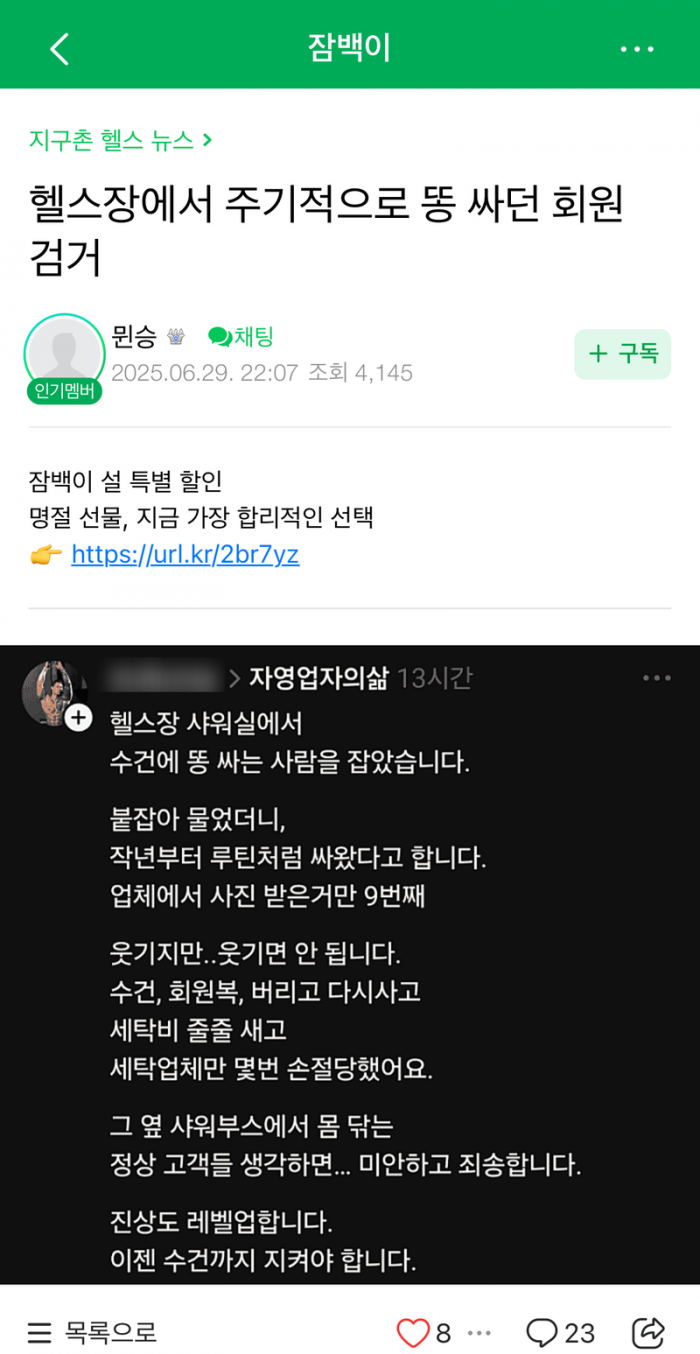Return to the list via 목록으로
The height and width of the screenshot is (1354, 700).
click(92, 1332)
